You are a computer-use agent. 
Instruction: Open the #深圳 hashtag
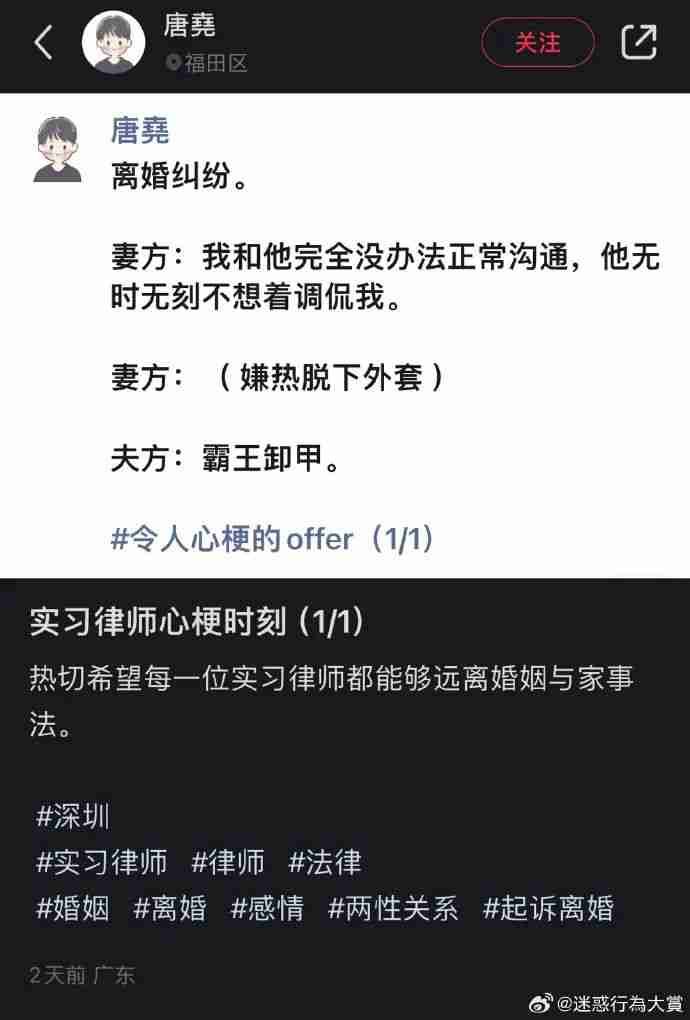click(x=73, y=815)
